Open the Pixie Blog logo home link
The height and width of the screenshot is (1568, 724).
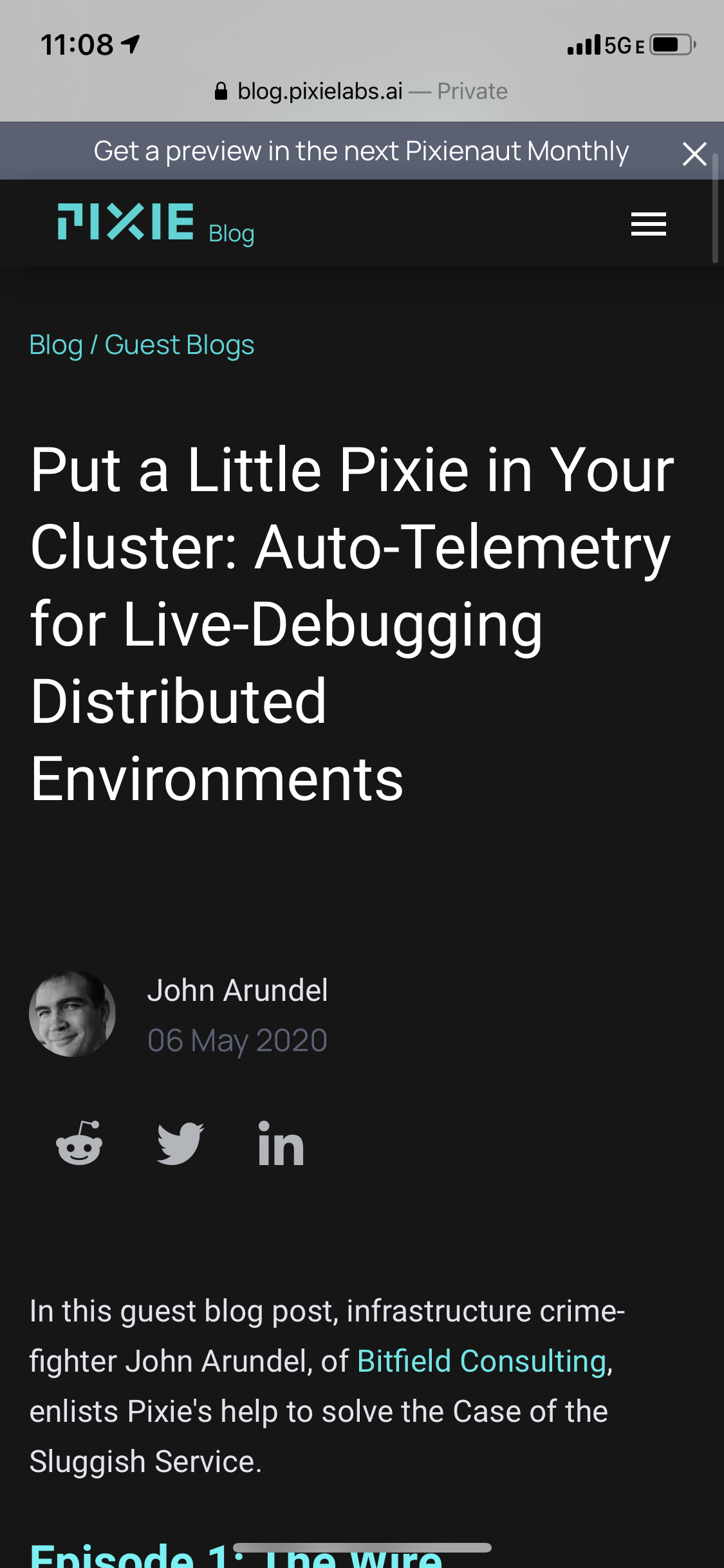pyautogui.click(x=156, y=223)
